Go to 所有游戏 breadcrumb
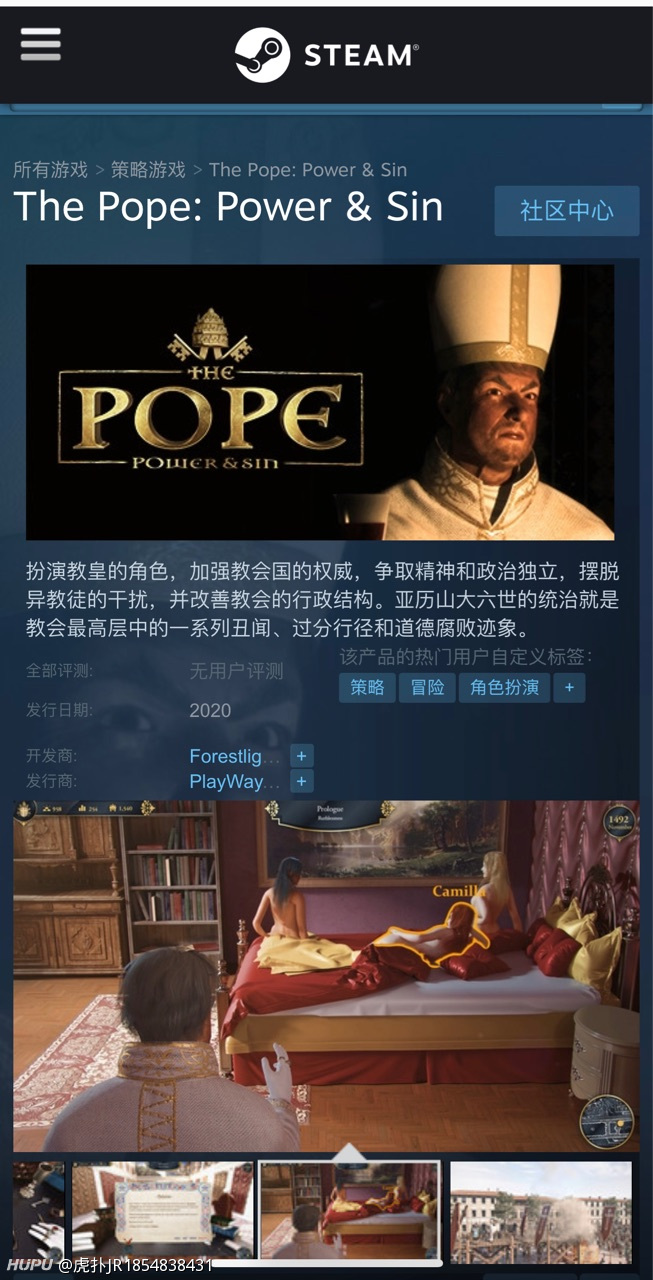 (50, 170)
